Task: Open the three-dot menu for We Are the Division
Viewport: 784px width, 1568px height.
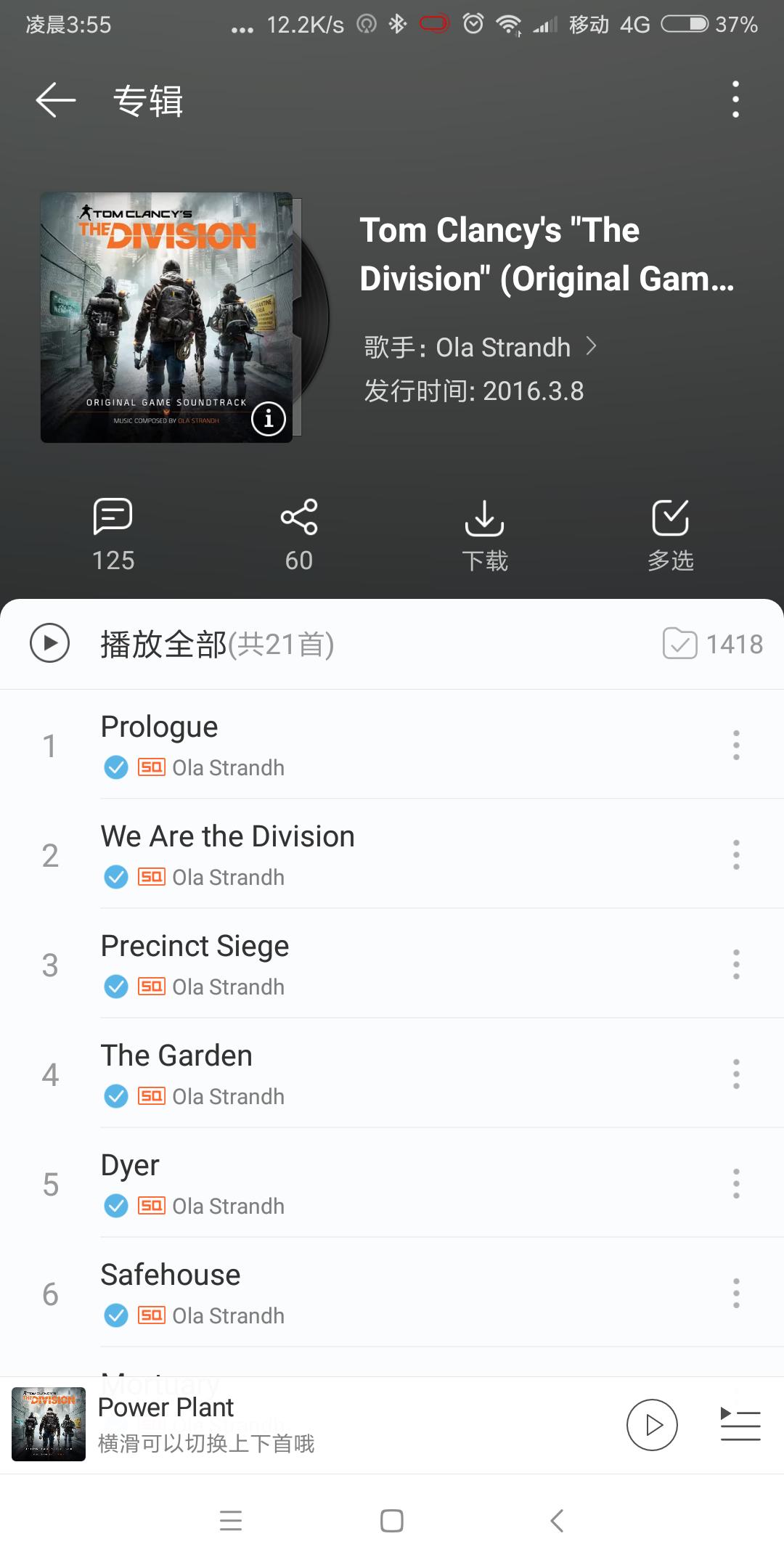Action: [735, 855]
